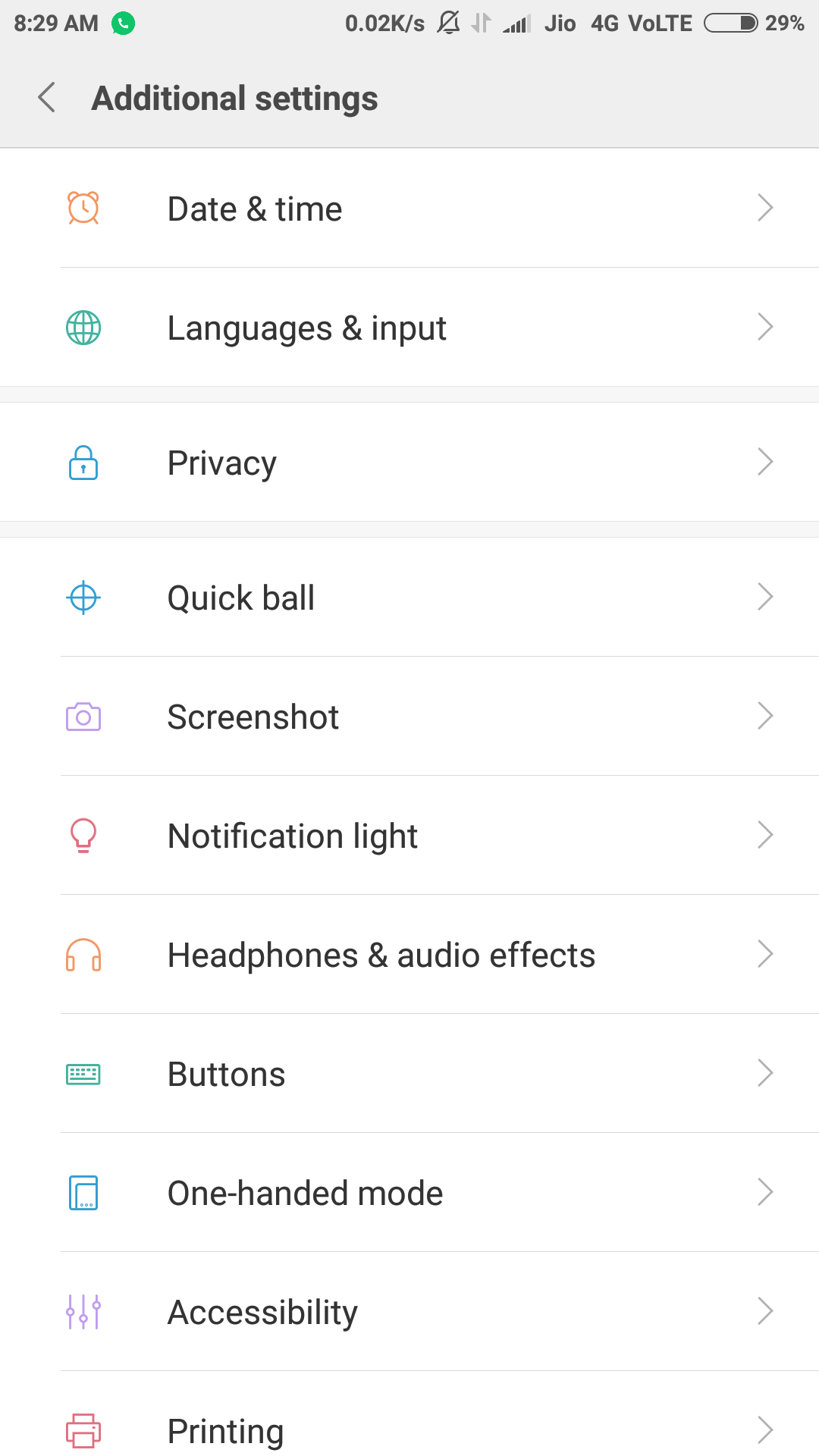Open Date & time settings
Image resolution: width=819 pixels, height=1456 pixels.
tap(409, 209)
